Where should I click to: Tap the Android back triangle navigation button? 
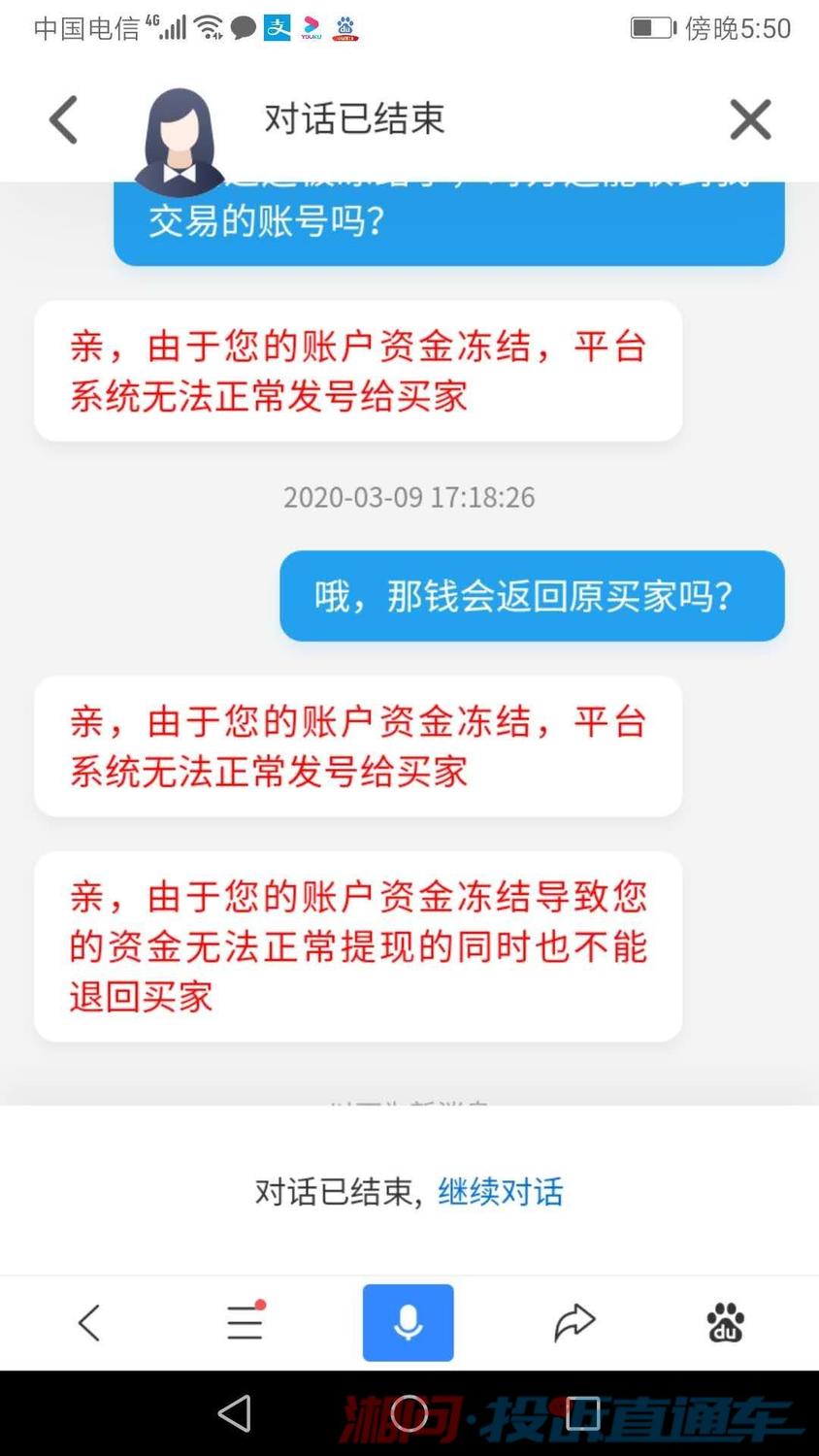click(233, 1412)
